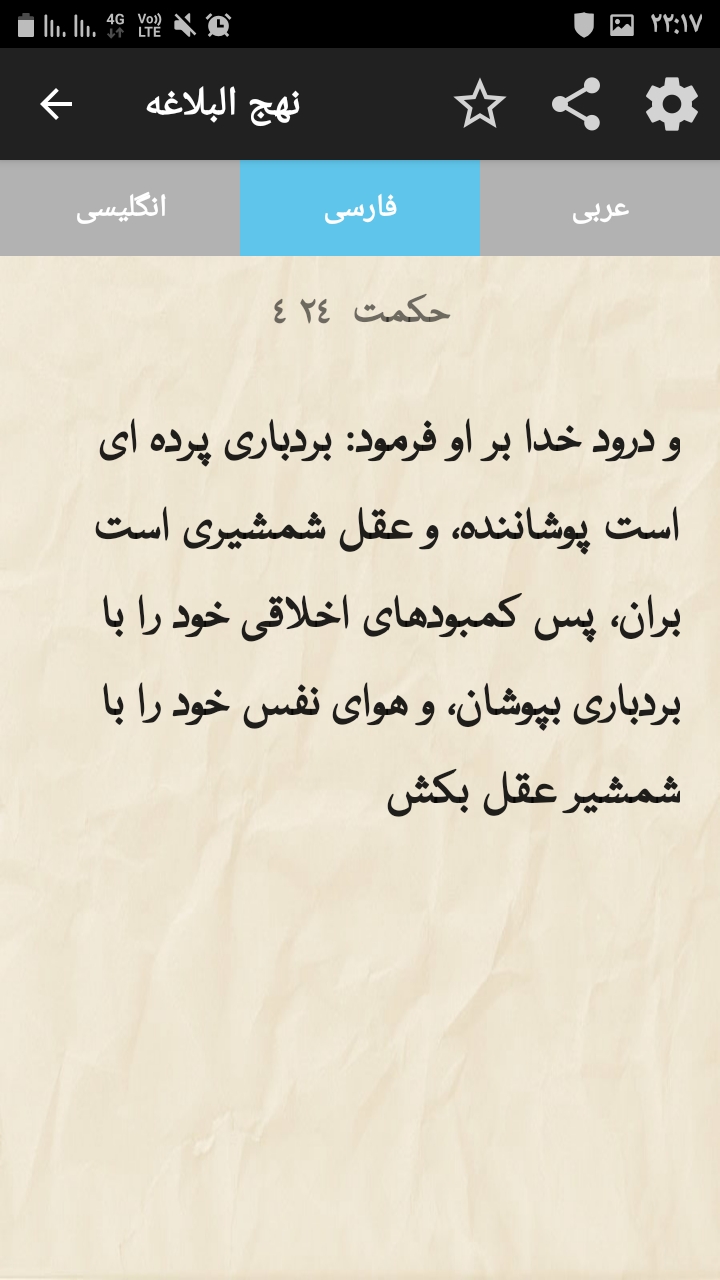Screen dimensions: 720x1280
Task: Mark this hikmat as favorite with star
Action: pyautogui.click(x=480, y=104)
